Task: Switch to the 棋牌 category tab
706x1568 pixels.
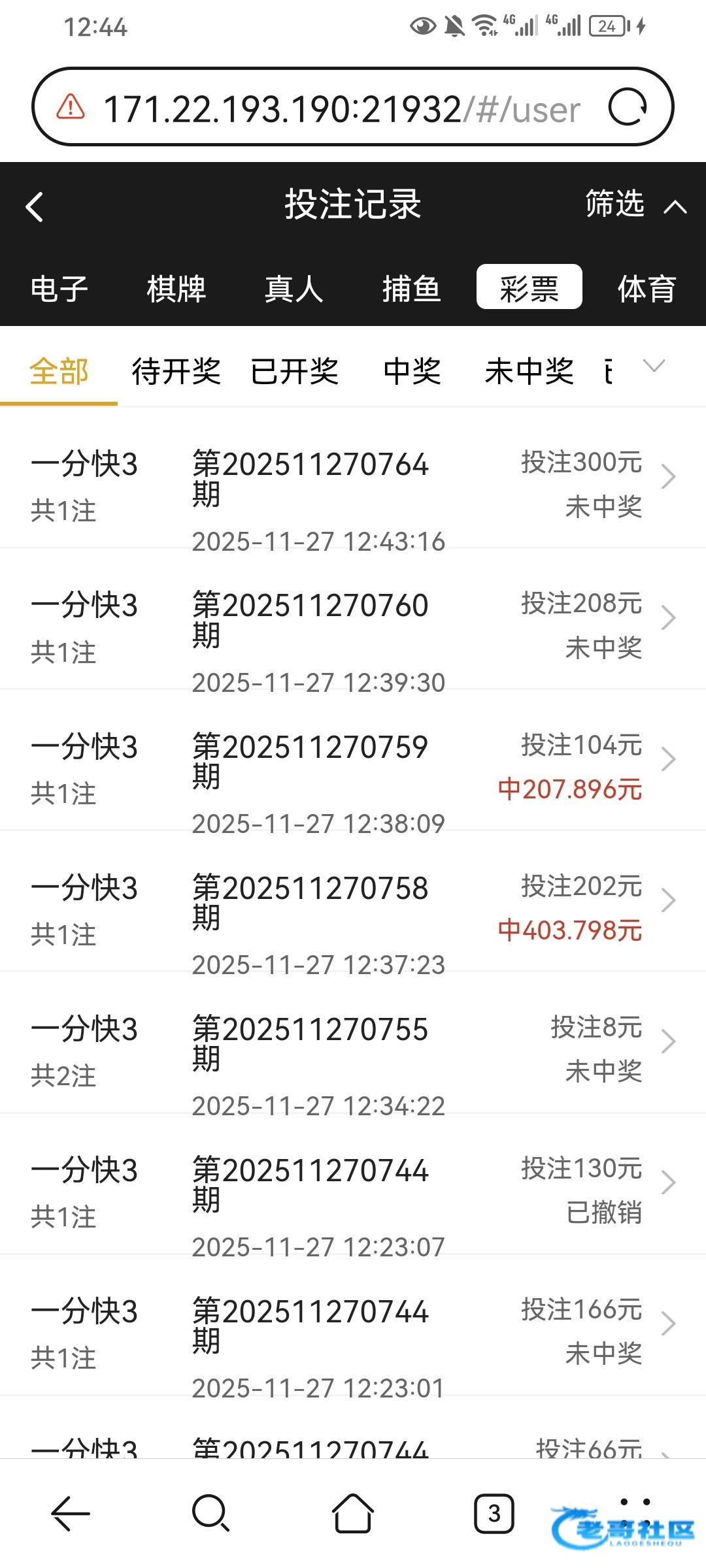Action: 176,288
